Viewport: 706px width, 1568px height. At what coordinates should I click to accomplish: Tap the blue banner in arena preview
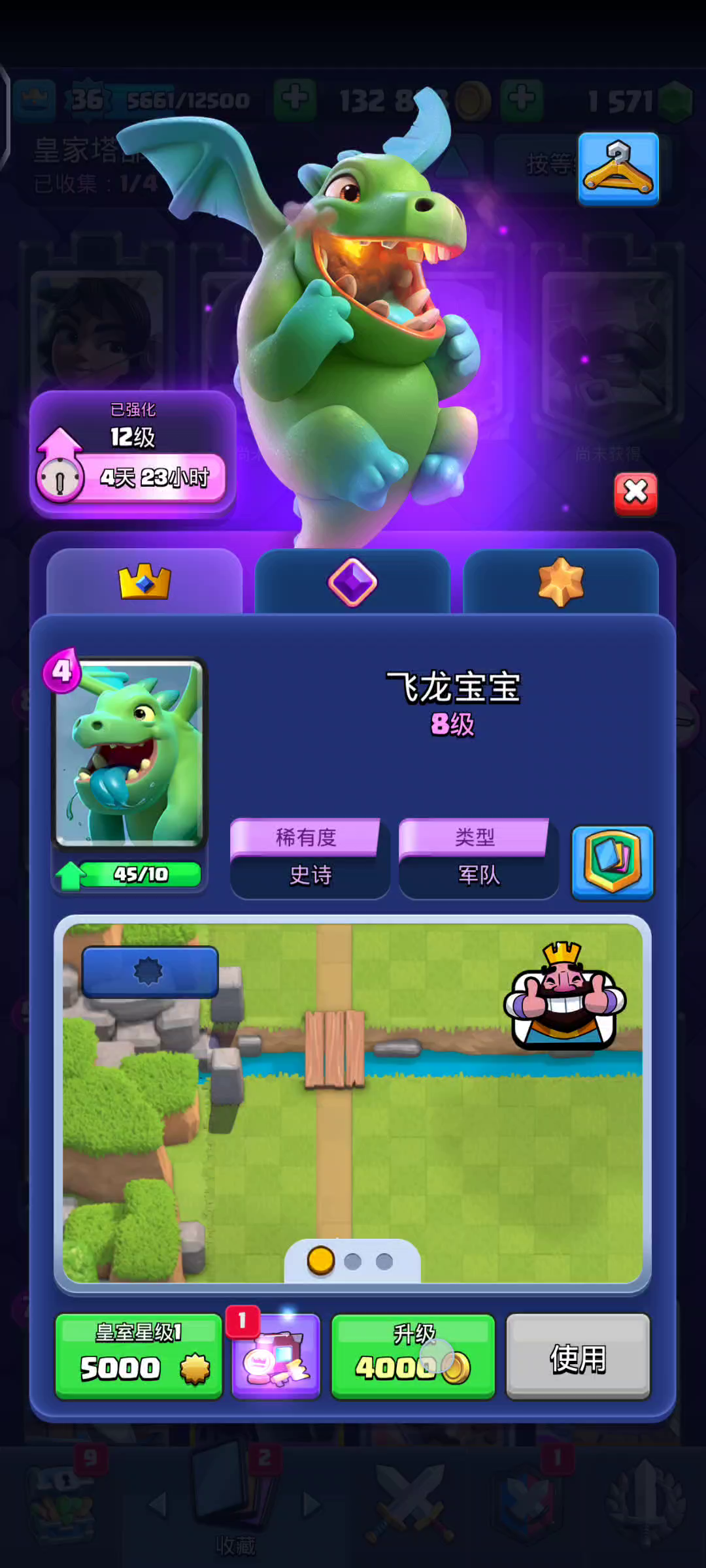[x=150, y=972]
